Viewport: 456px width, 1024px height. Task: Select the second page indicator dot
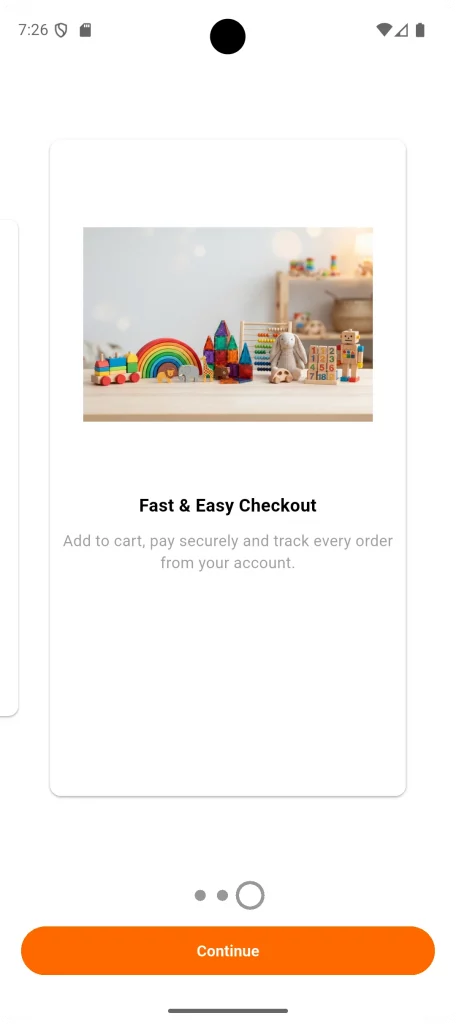222,895
